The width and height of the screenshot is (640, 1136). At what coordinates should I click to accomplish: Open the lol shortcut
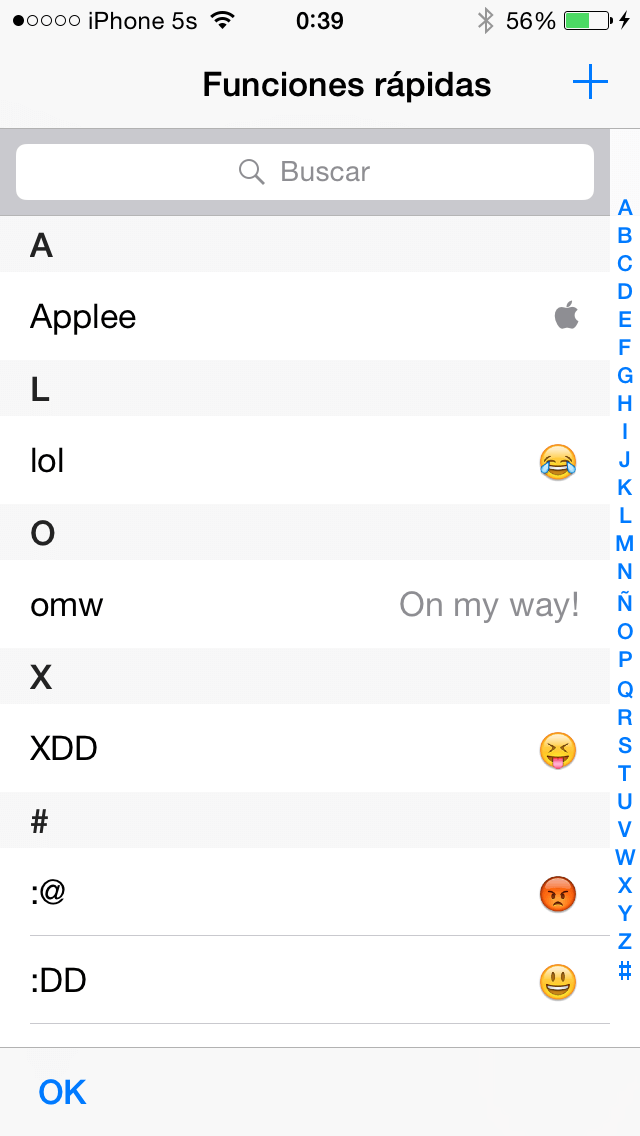coord(300,461)
